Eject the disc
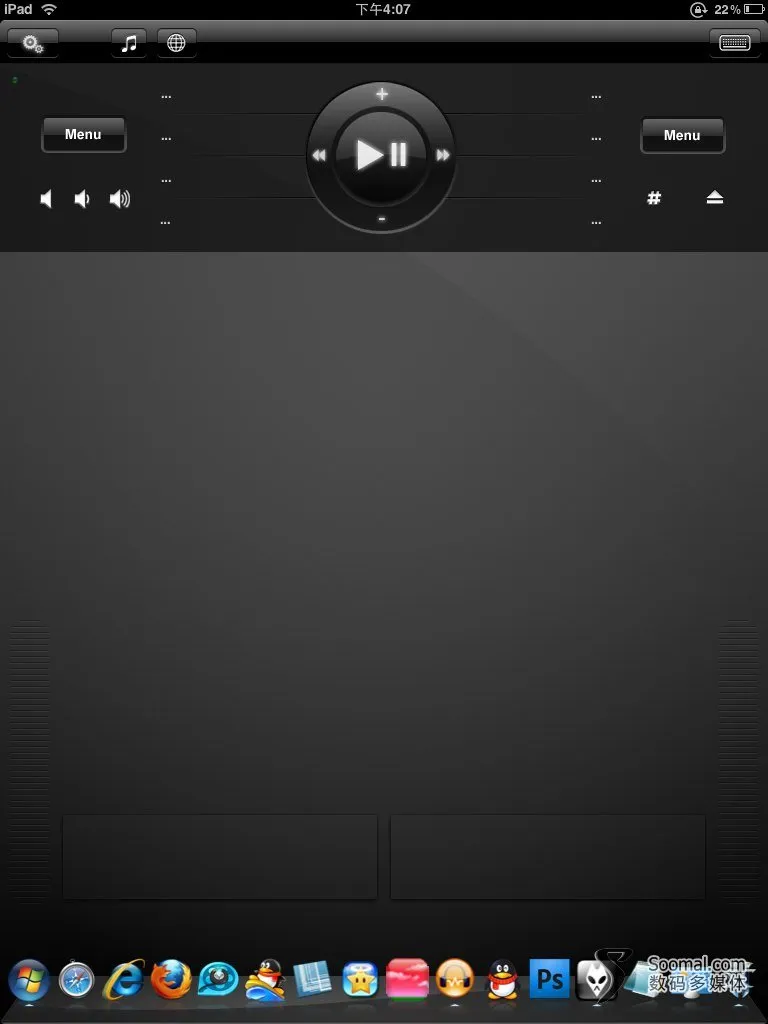The image size is (768, 1024). click(x=714, y=198)
